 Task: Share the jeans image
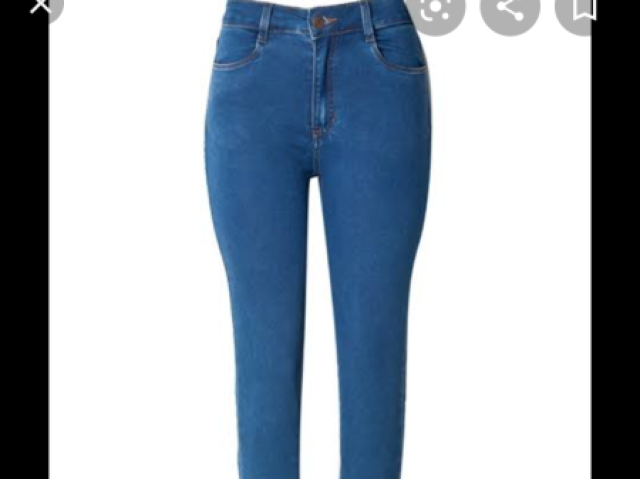(x=510, y=9)
